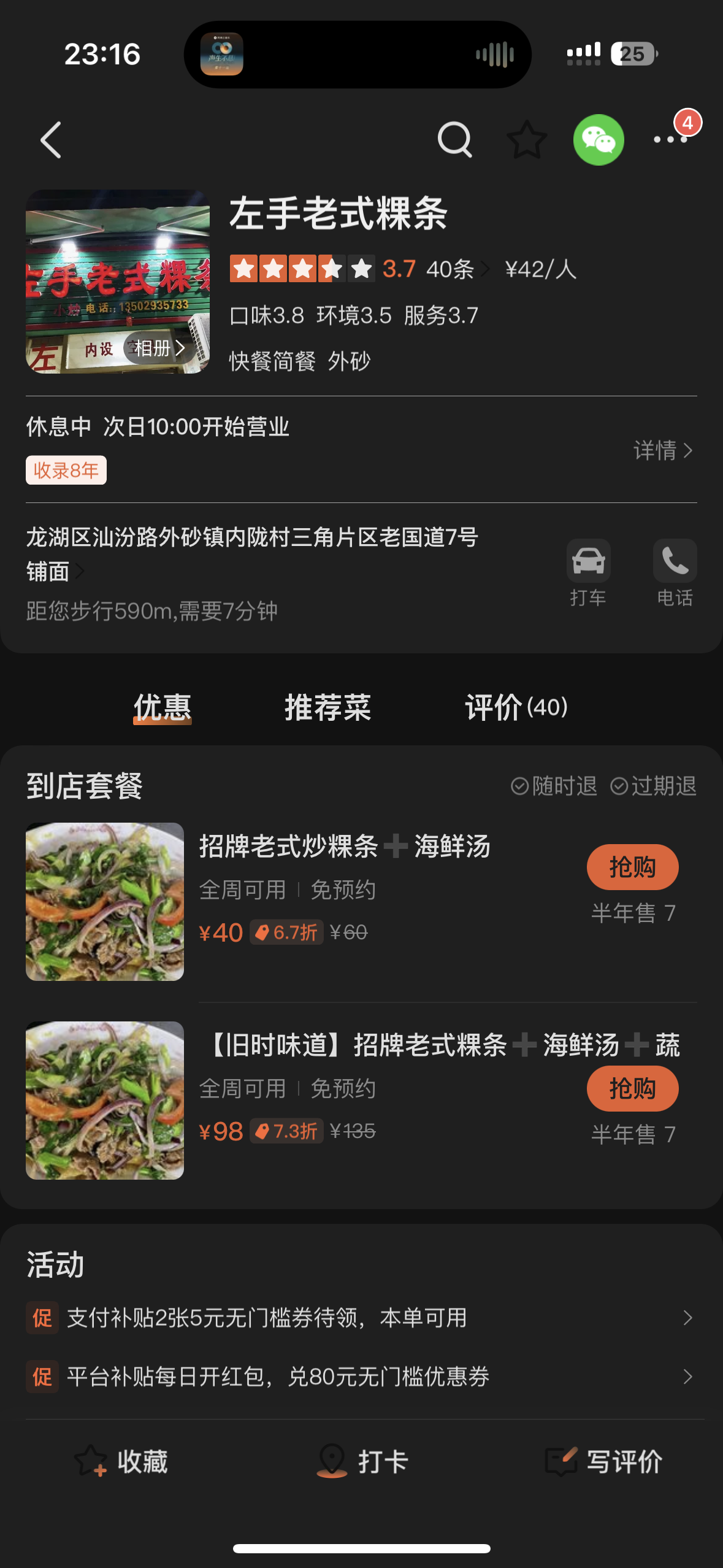The image size is (723, 1568).
Task: Switch to the 评价(40) tab
Action: tap(516, 707)
